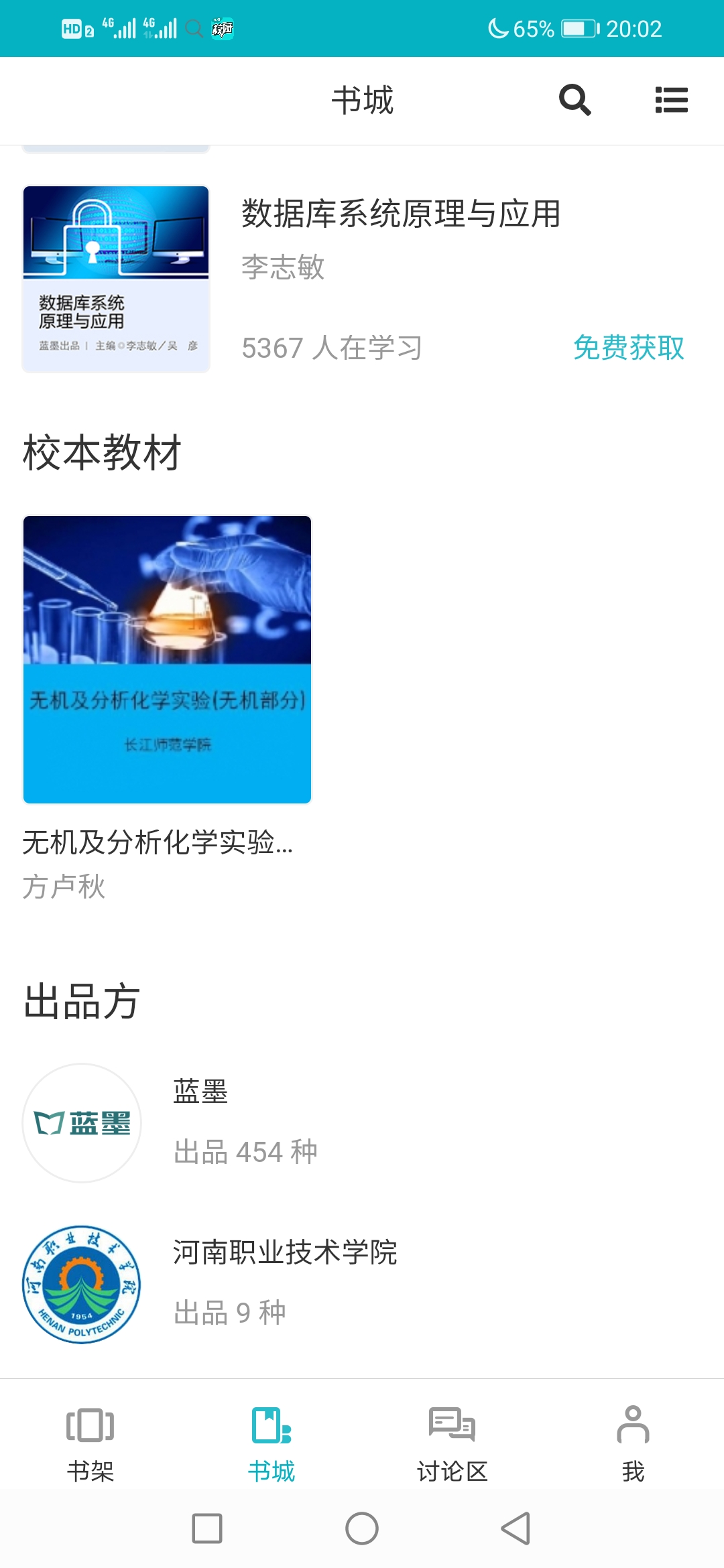
Task: Open the category list icon top right
Action: click(x=672, y=101)
